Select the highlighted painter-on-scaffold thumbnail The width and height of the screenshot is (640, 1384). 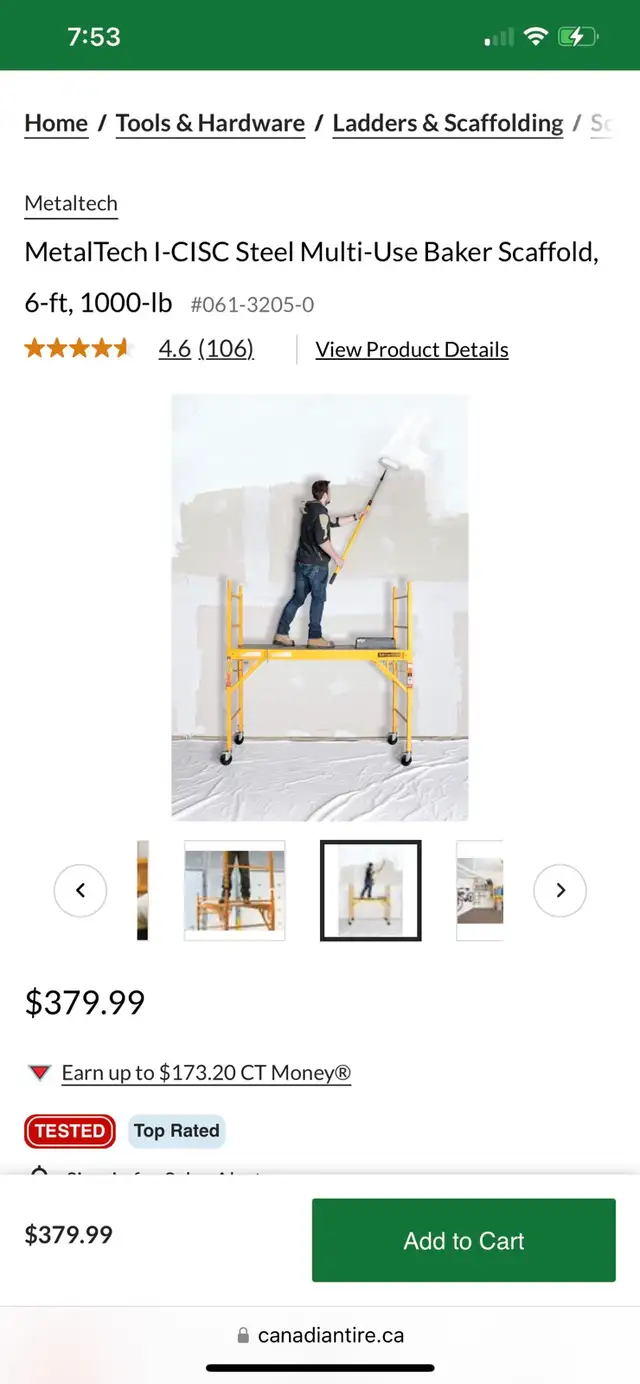pyautogui.click(x=371, y=890)
